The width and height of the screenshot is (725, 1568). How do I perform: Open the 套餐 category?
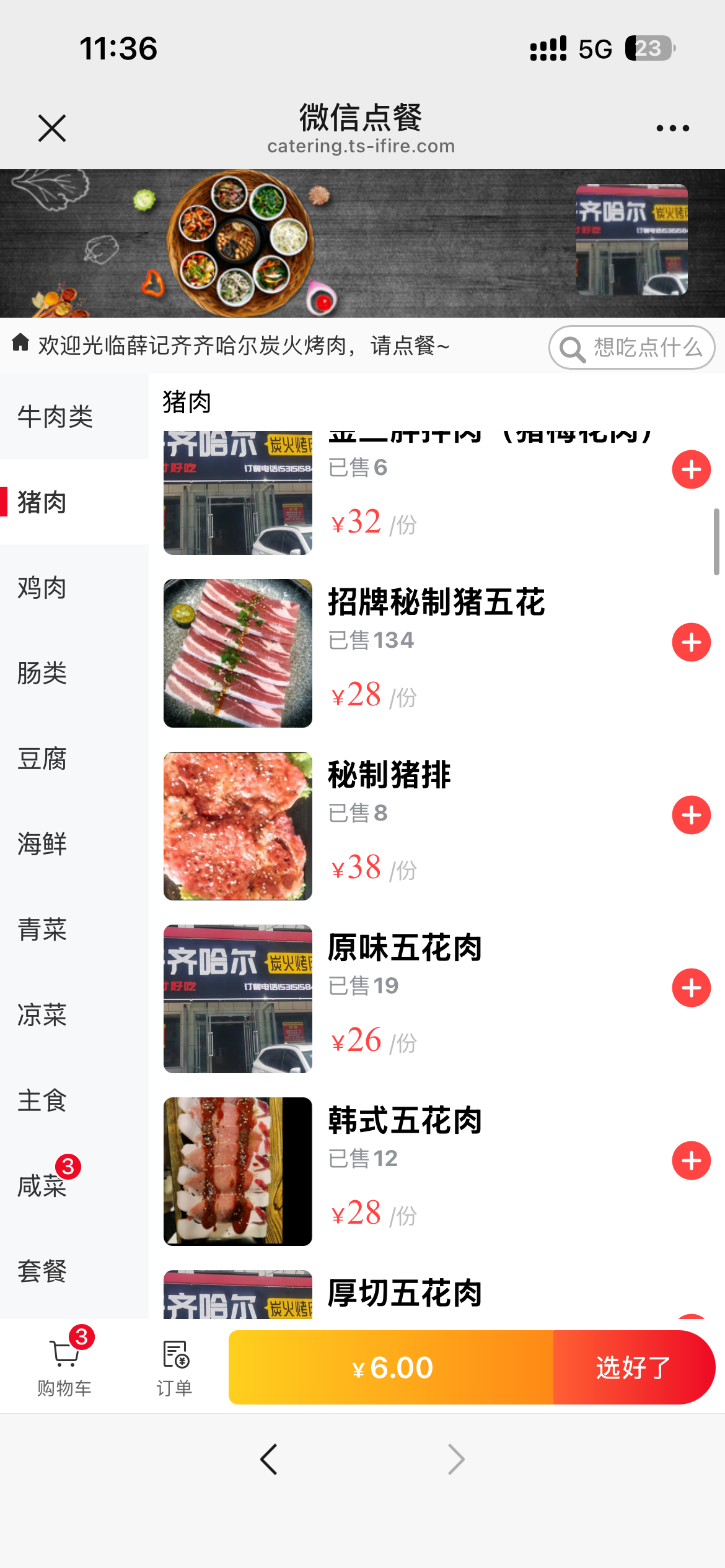[x=42, y=1271]
